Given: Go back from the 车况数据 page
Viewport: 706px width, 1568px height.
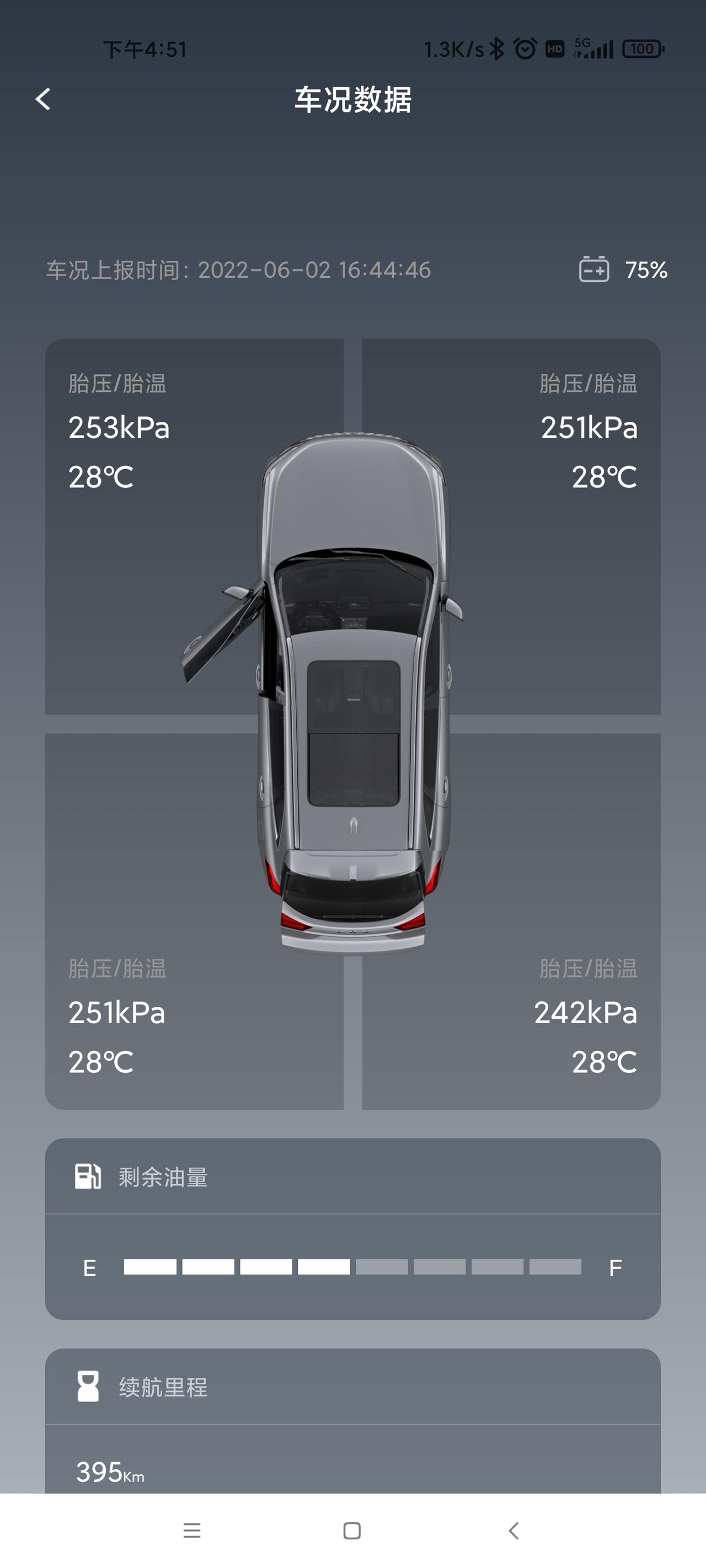Looking at the screenshot, I should (x=42, y=99).
